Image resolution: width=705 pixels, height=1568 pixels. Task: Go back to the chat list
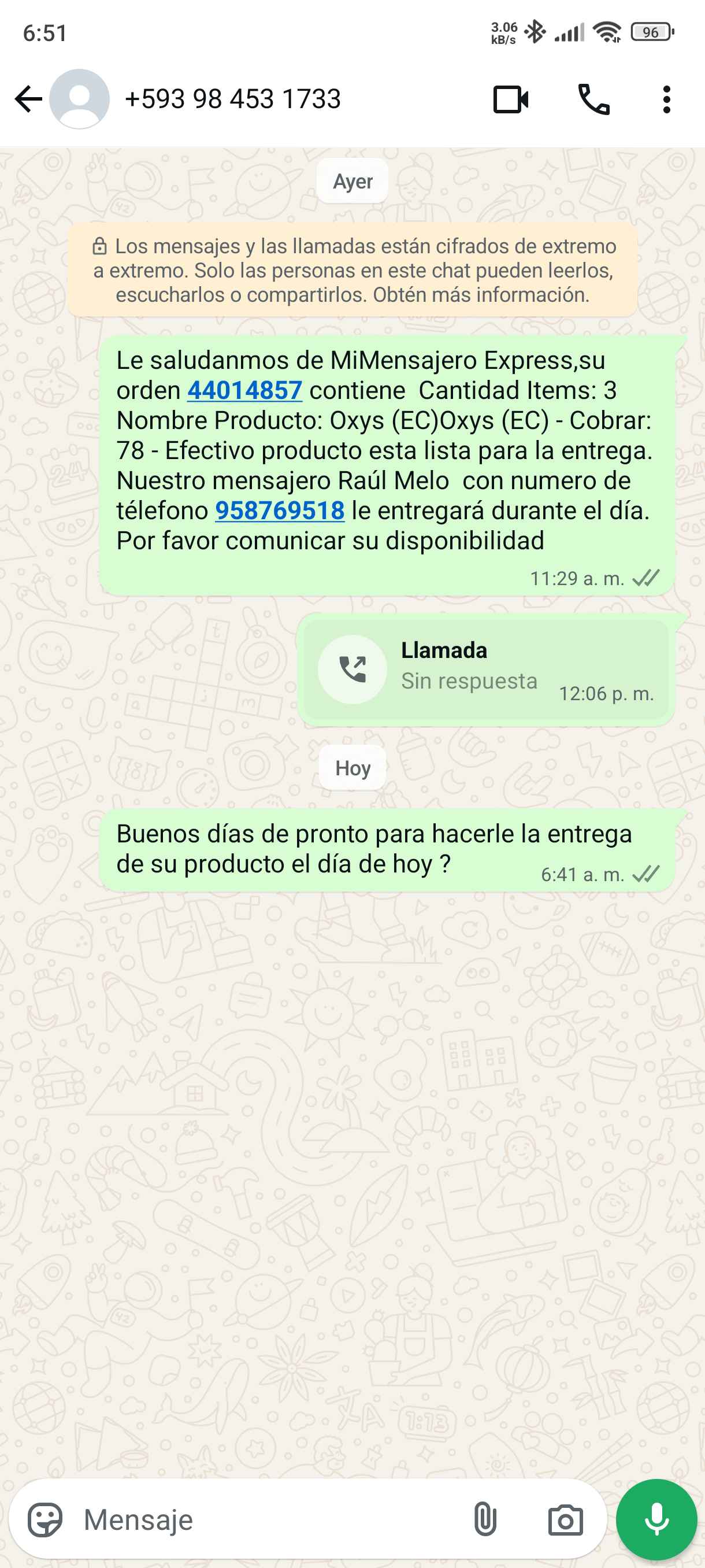(28, 99)
